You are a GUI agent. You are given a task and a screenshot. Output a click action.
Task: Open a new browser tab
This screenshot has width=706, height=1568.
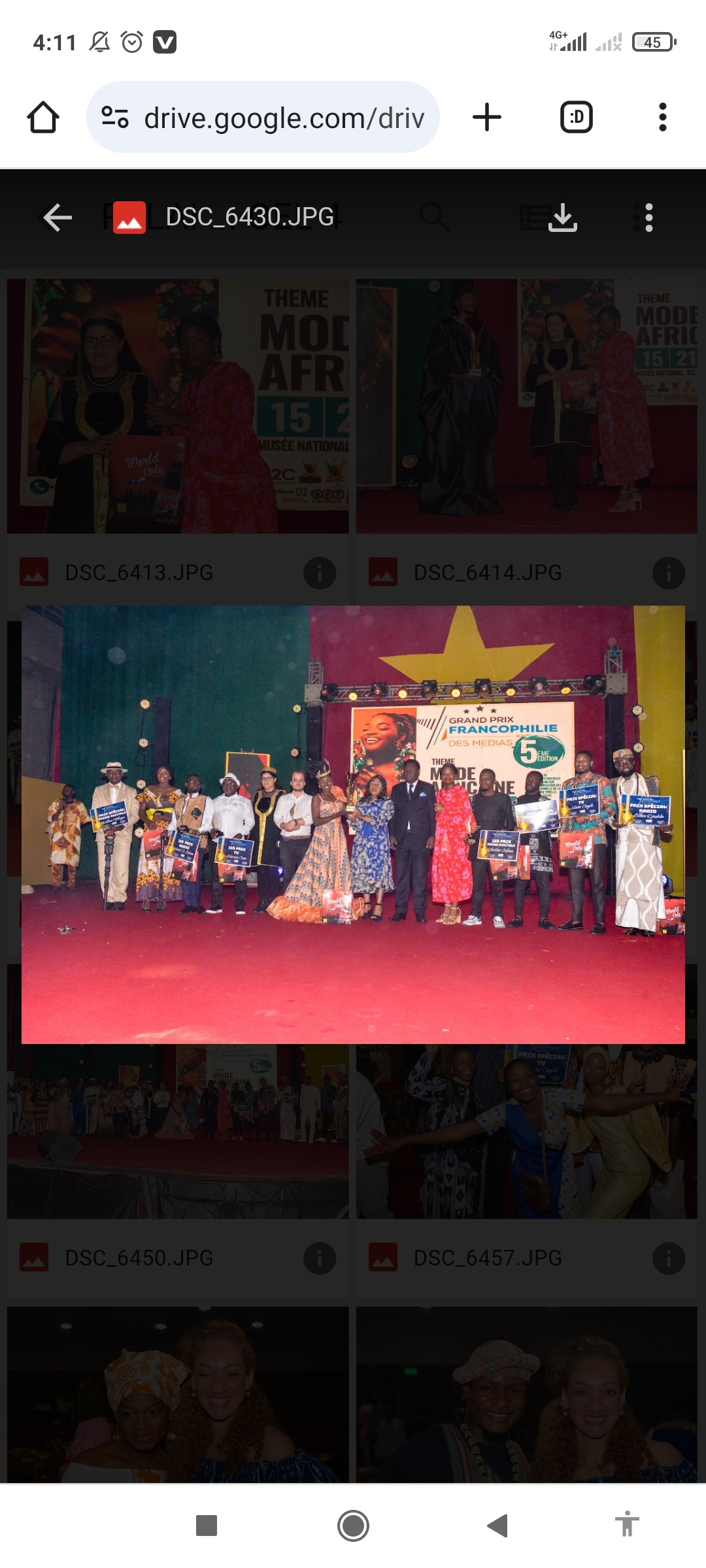click(487, 118)
